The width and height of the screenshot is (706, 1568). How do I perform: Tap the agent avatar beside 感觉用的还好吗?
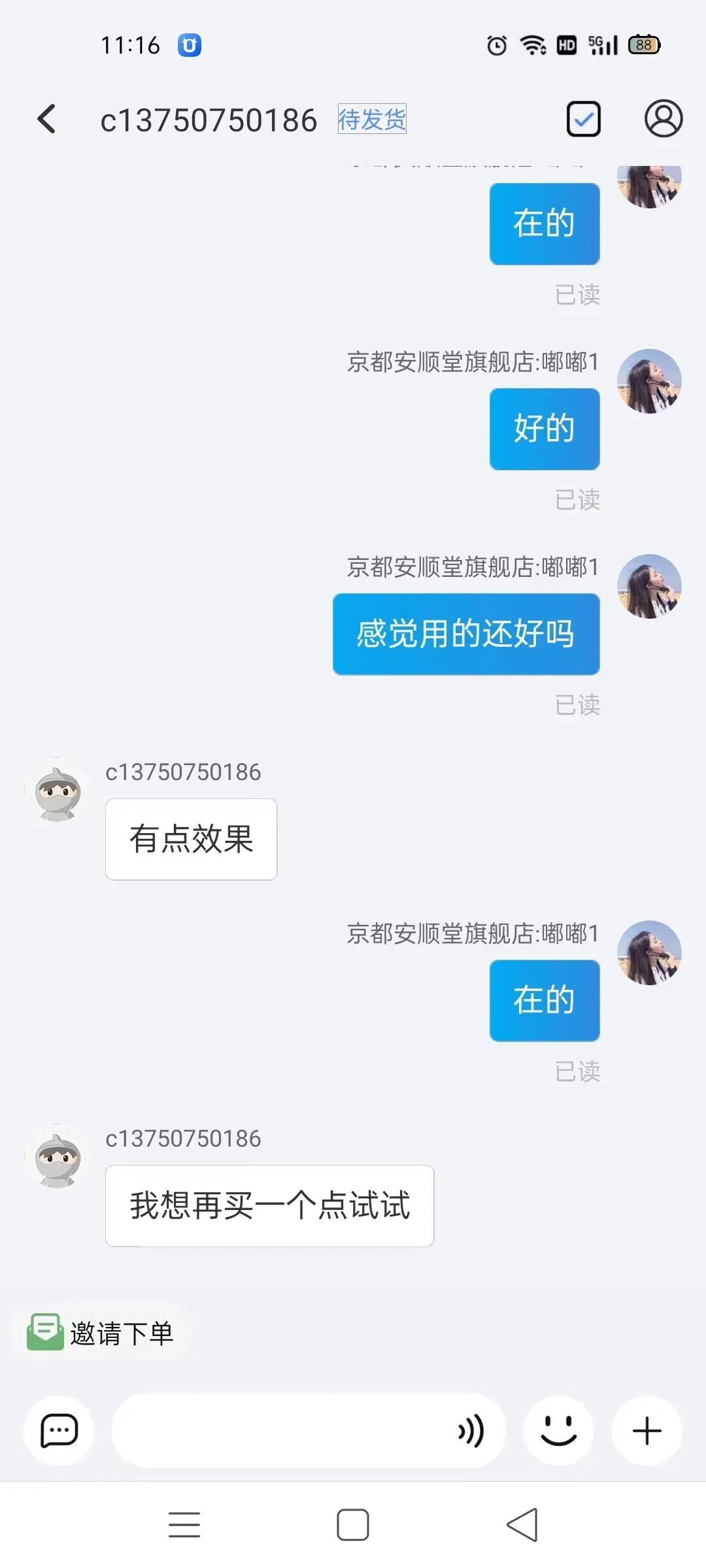[649, 586]
